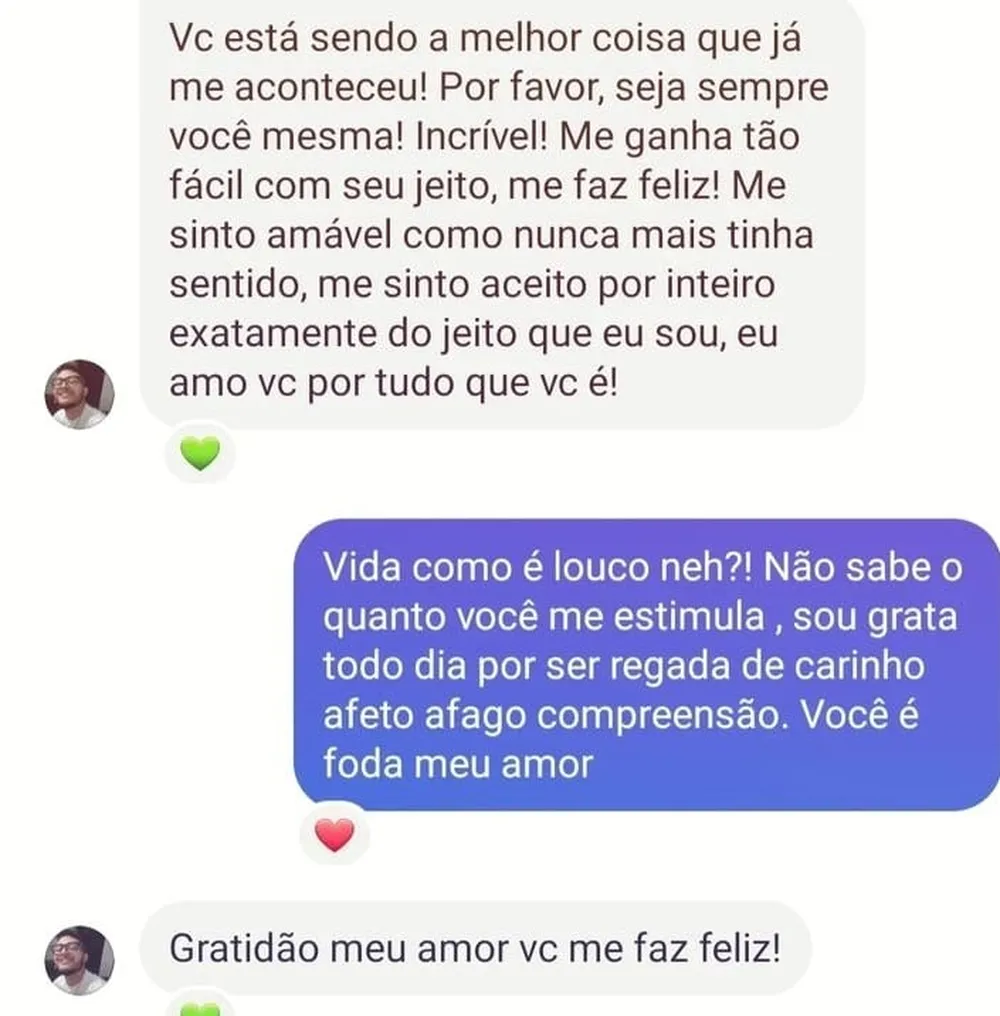Tap the green heart reaction under the long message
Screen dimensions: 1000x1016
pos(198,456)
